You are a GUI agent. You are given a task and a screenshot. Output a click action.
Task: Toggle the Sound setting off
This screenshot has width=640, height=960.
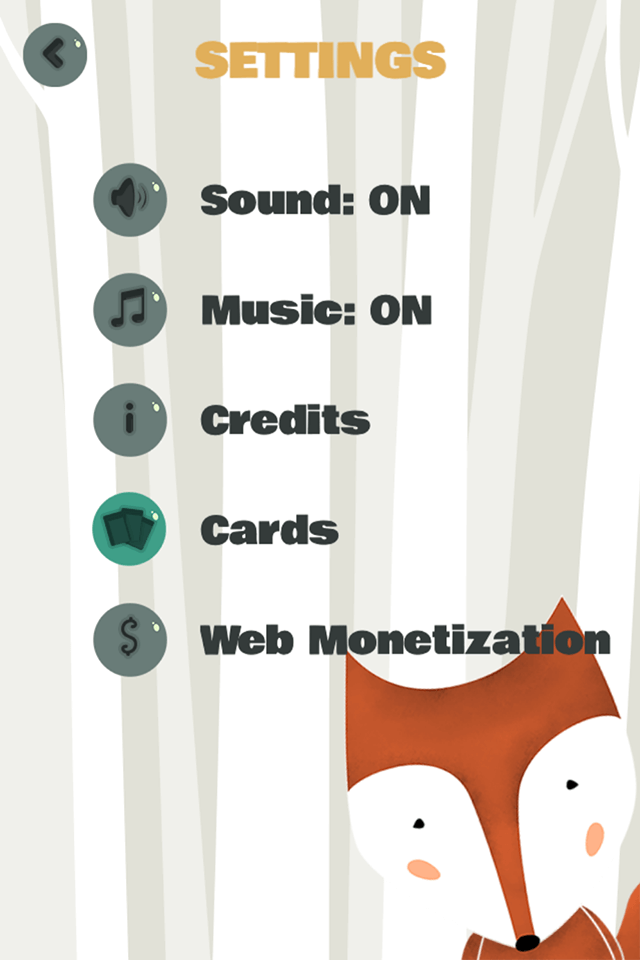click(130, 200)
